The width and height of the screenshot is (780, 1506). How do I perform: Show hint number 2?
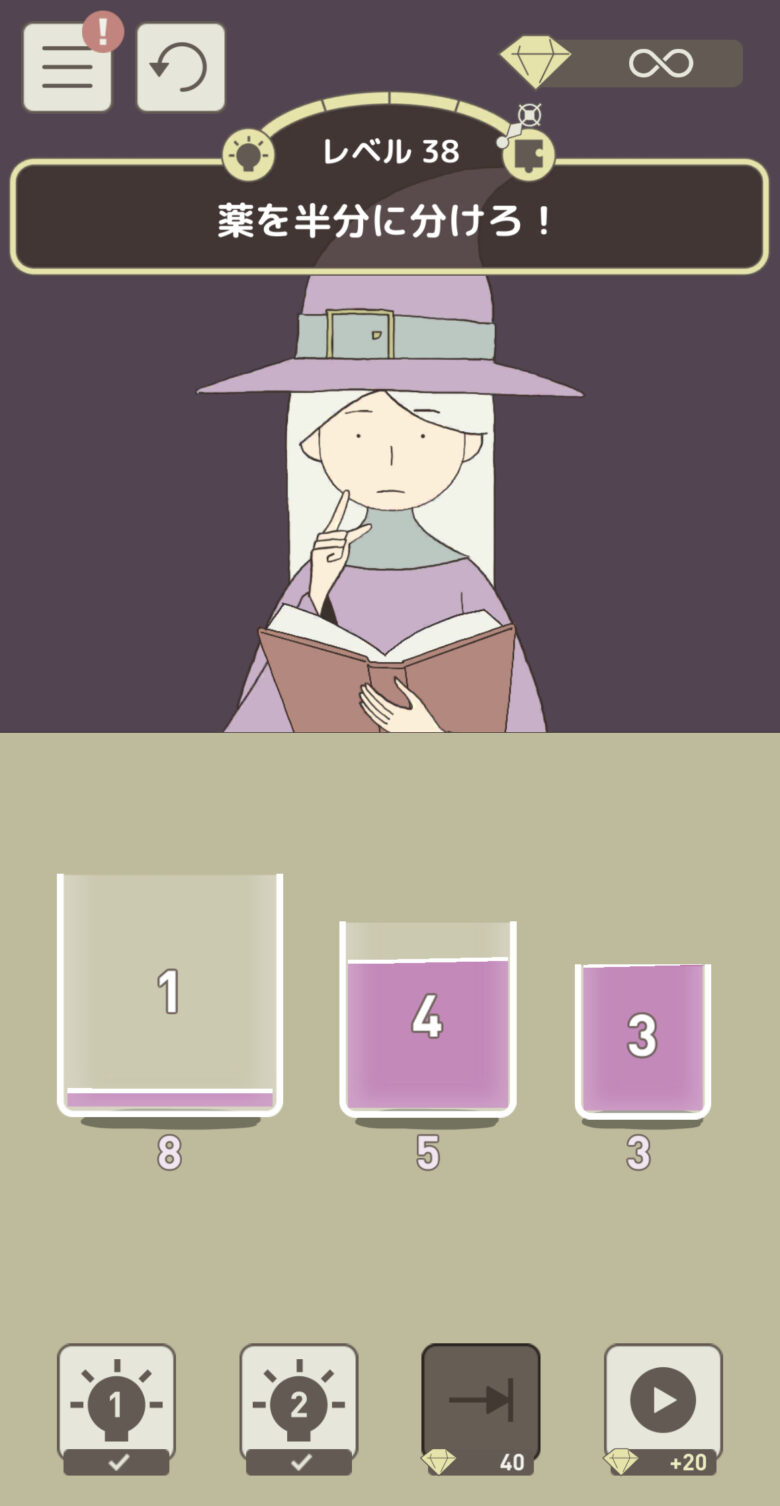298,1405
